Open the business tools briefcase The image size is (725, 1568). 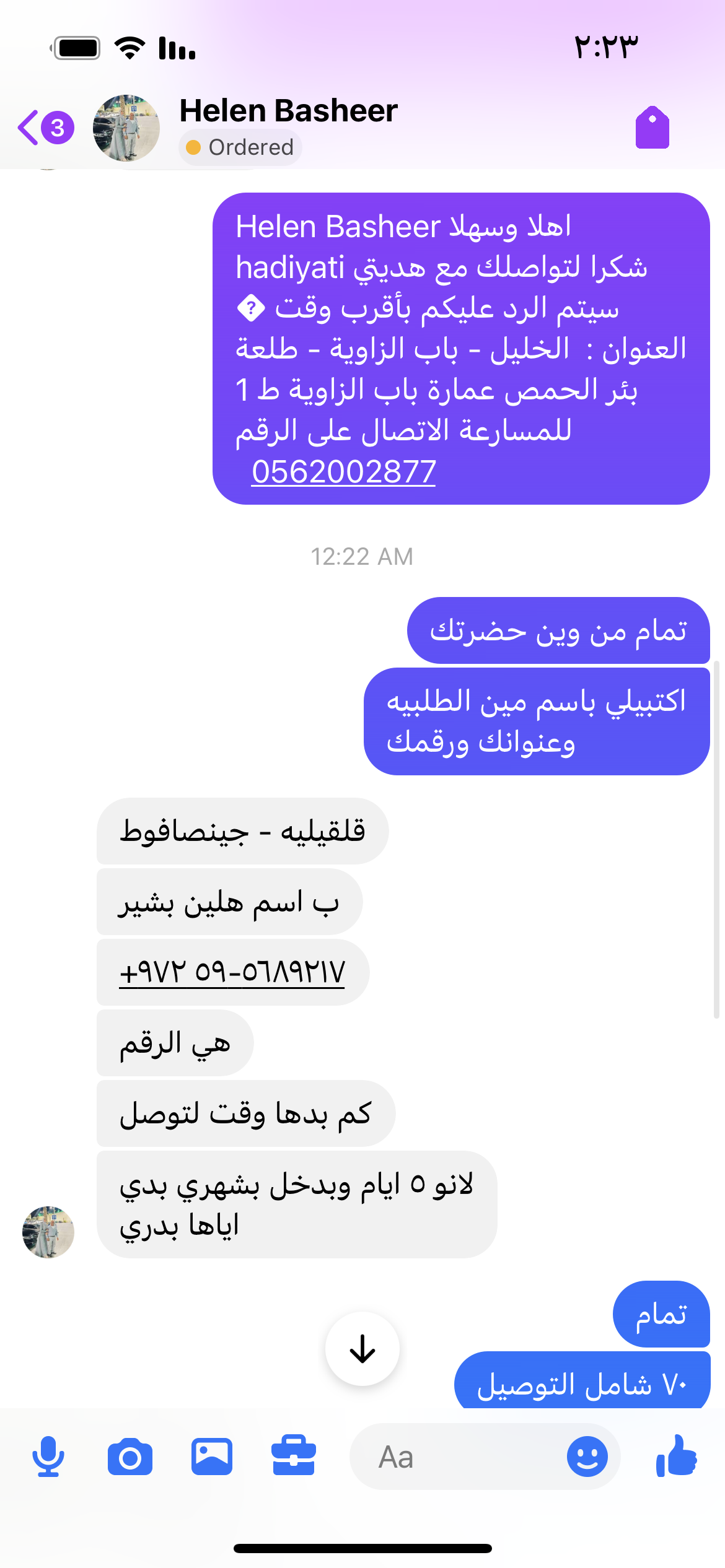[x=294, y=1457]
